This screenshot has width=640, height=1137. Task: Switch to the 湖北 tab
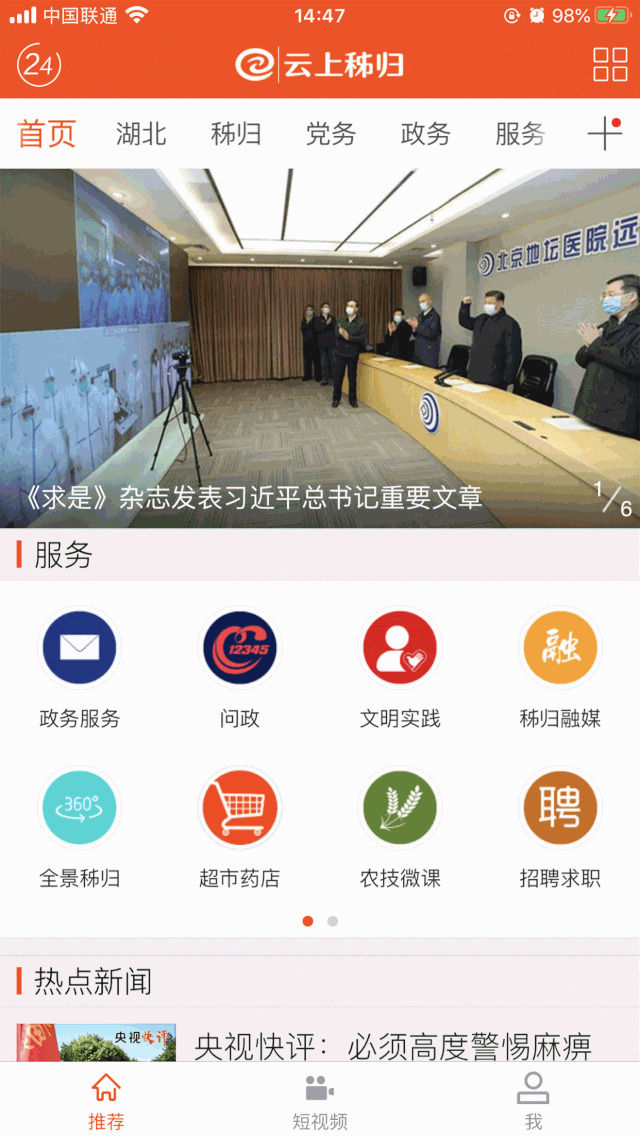(141, 134)
